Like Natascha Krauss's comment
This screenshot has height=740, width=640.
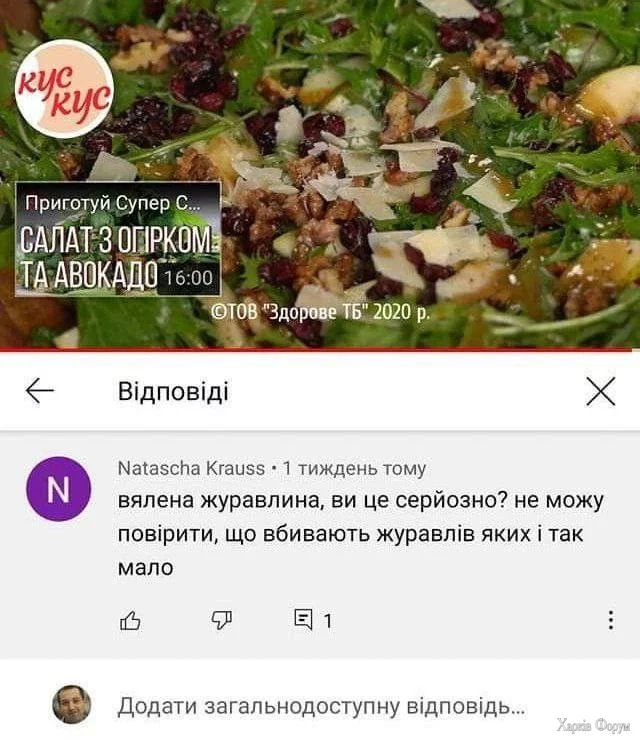pyautogui.click(x=131, y=621)
